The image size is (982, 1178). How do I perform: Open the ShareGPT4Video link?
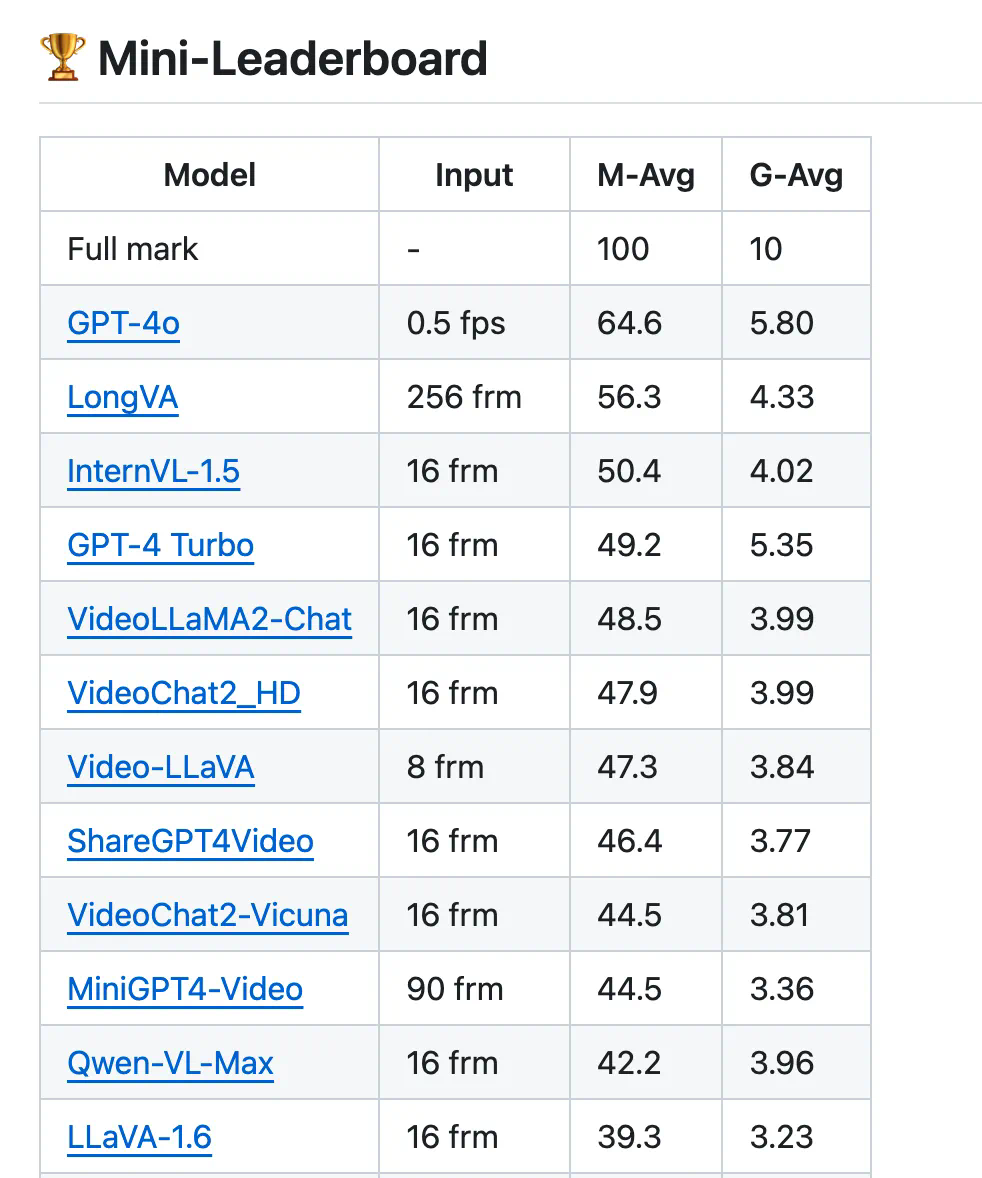click(x=190, y=842)
